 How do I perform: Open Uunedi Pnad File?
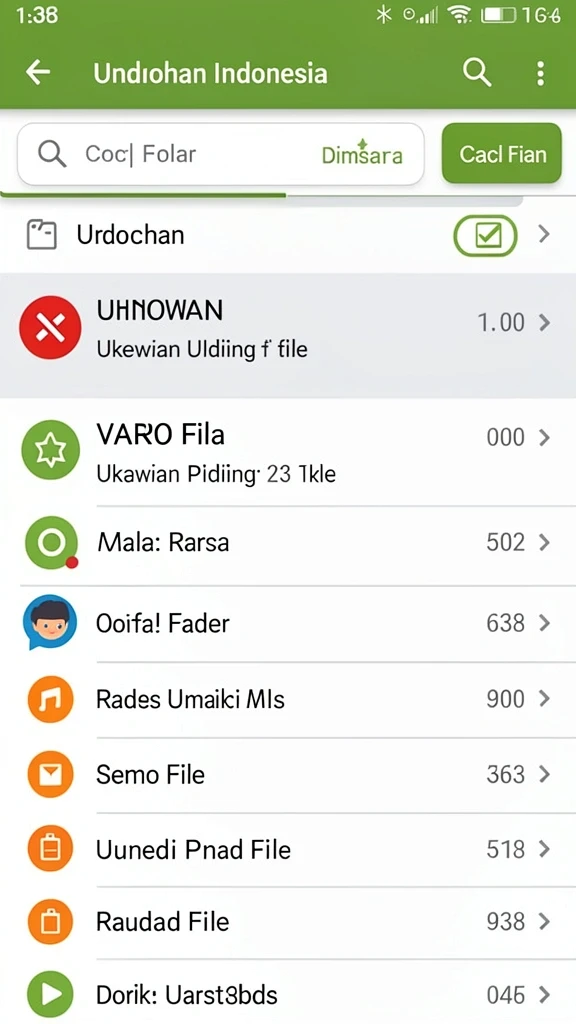point(288,850)
